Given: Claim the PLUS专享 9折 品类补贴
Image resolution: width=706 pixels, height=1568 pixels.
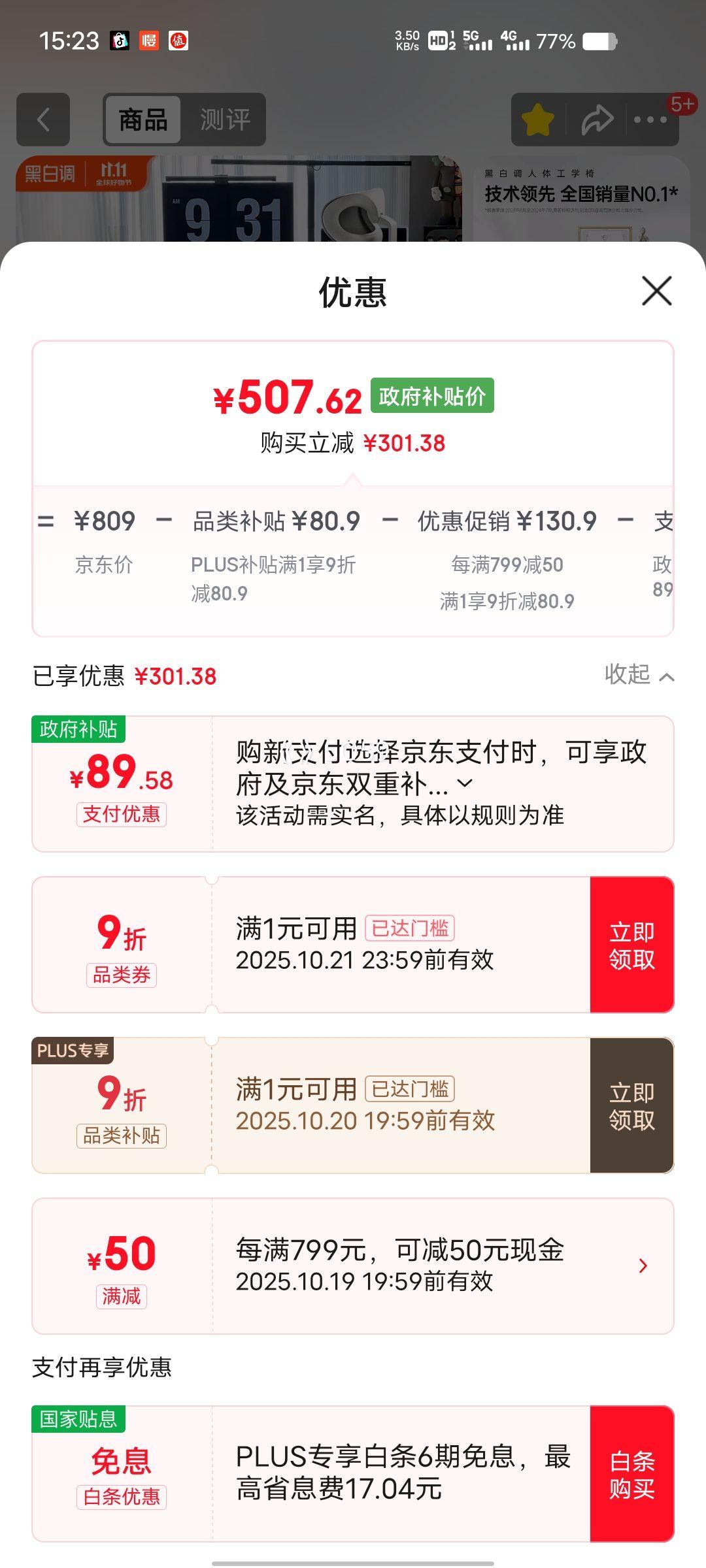Looking at the screenshot, I should (631, 1105).
